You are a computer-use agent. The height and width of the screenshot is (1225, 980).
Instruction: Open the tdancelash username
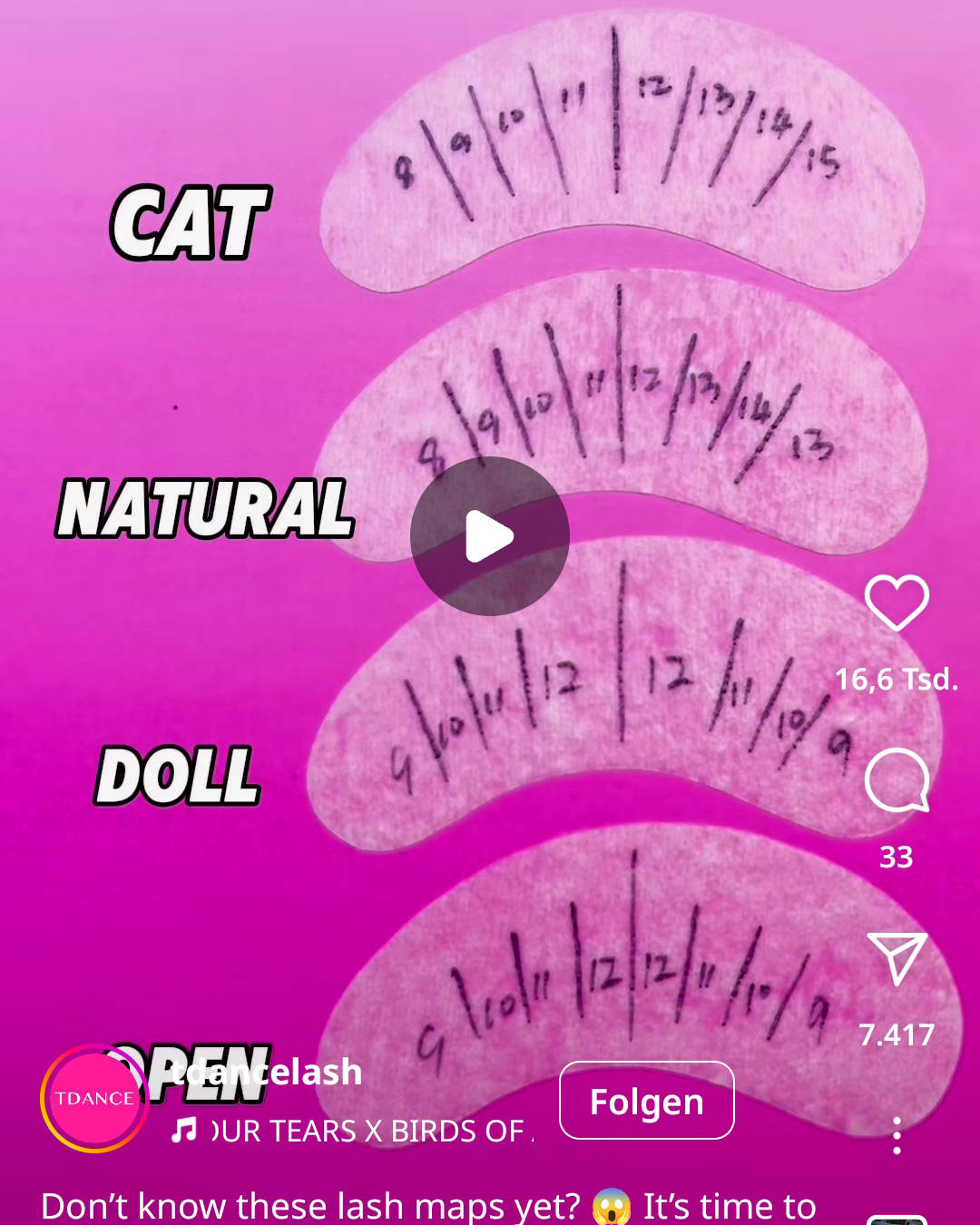coord(268,1073)
